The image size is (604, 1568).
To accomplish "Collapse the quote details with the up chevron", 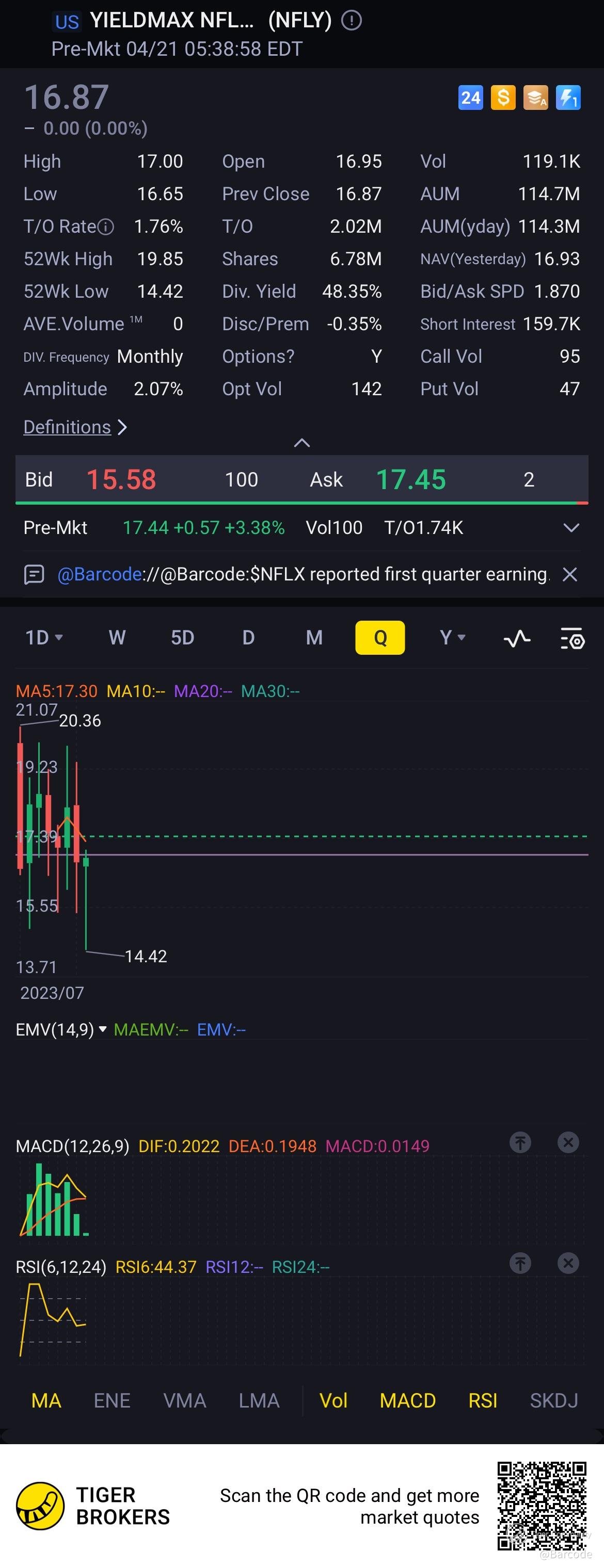I will pos(301,443).
